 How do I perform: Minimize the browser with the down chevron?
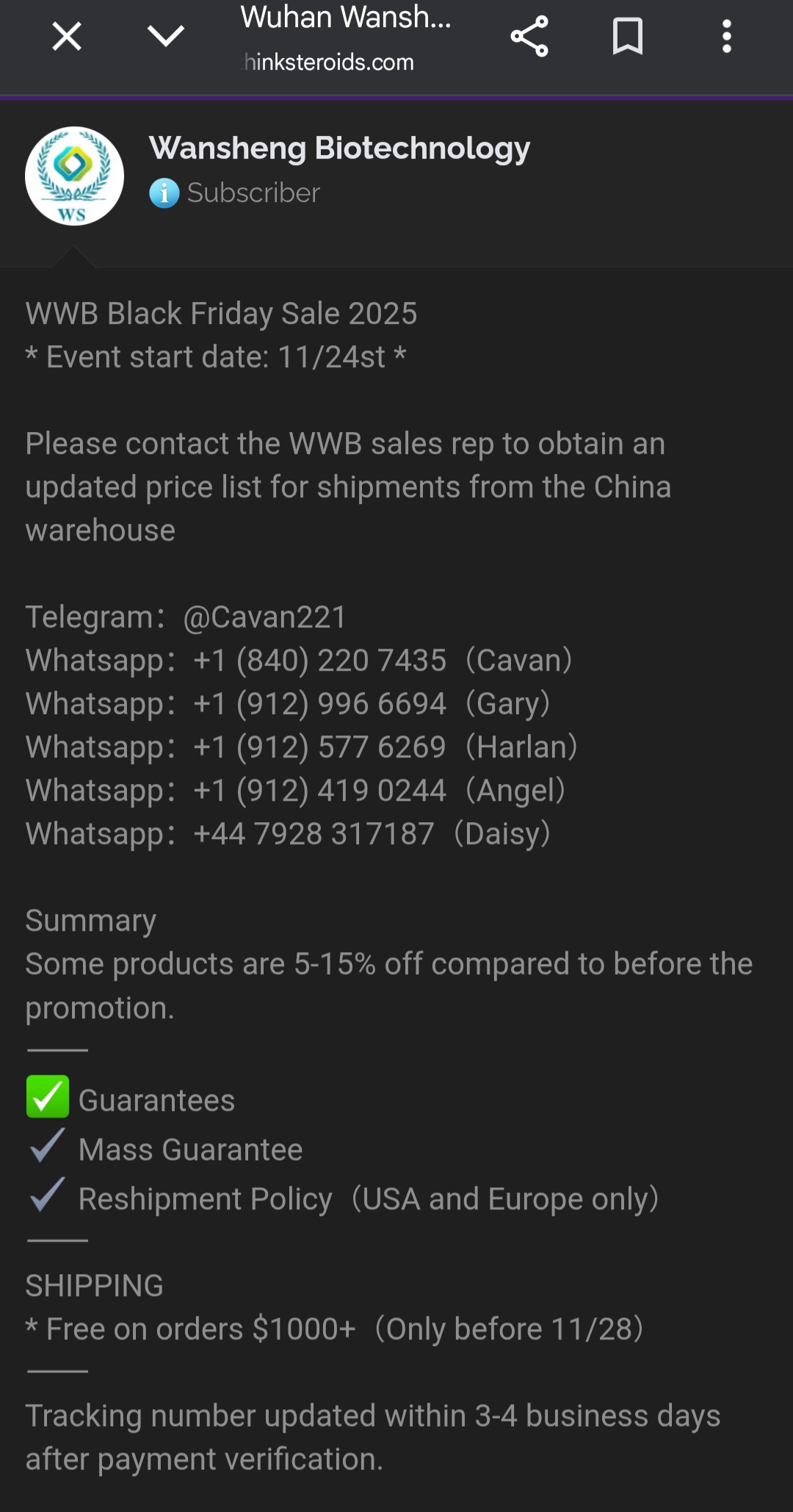[166, 36]
